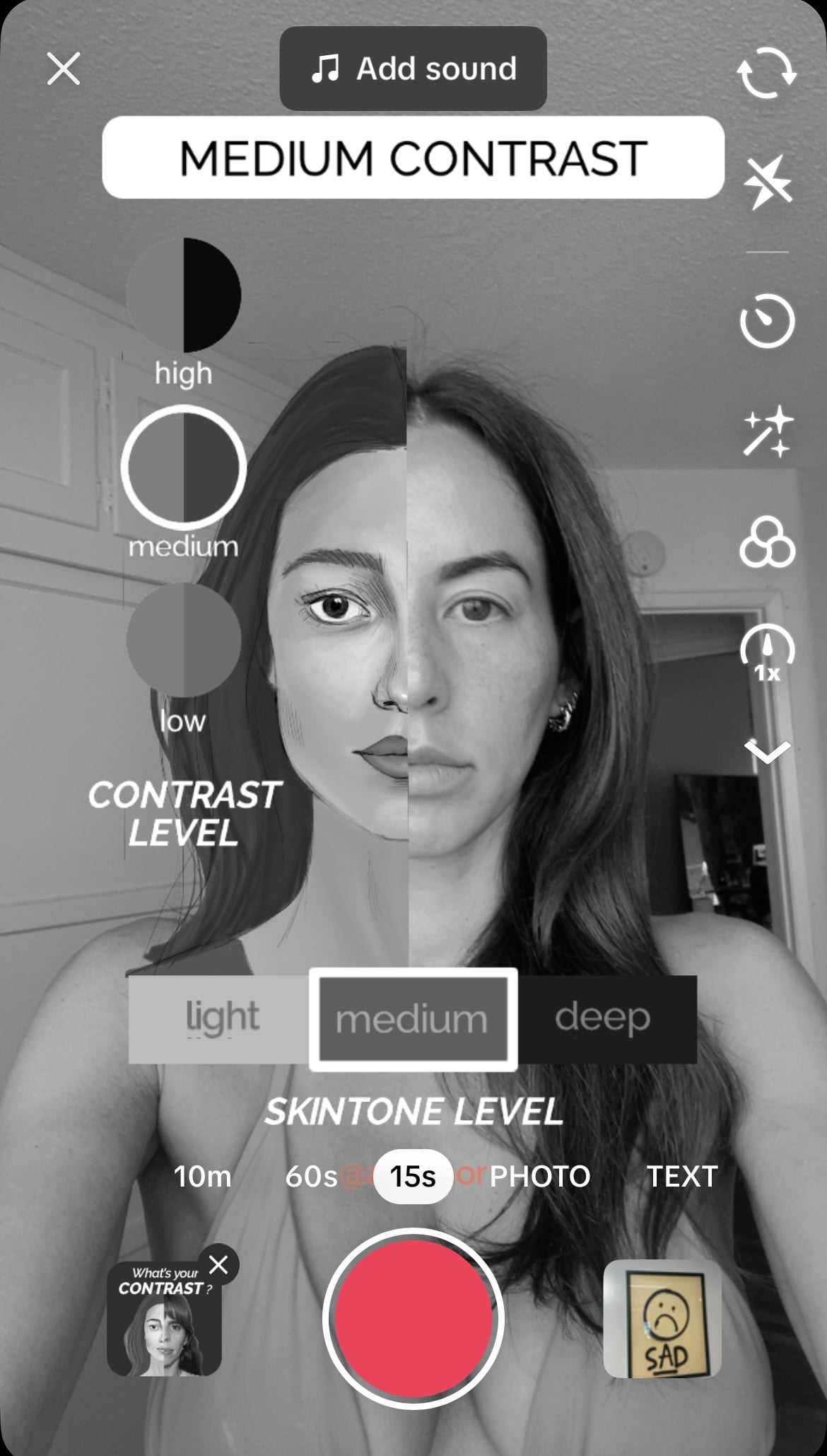Screen dimensions: 827x1456
Task: Close the camera screen
Action: pos(64,69)
